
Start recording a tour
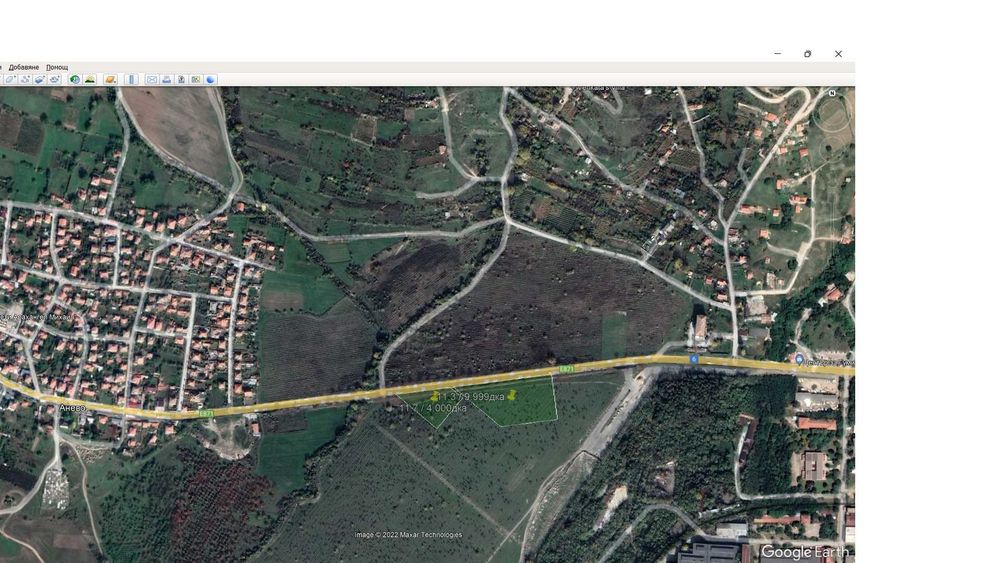[55, 79]
